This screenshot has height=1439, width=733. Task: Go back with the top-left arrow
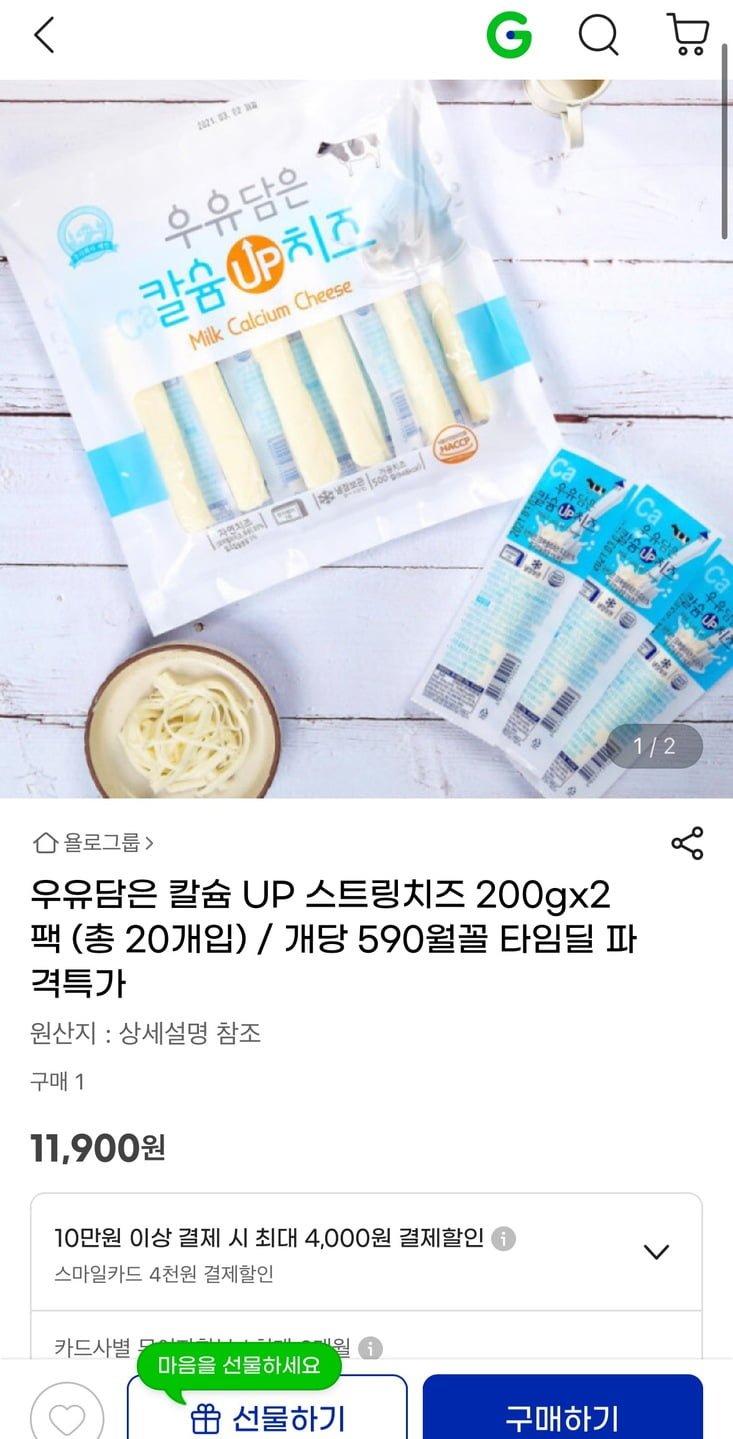[44, 36]
